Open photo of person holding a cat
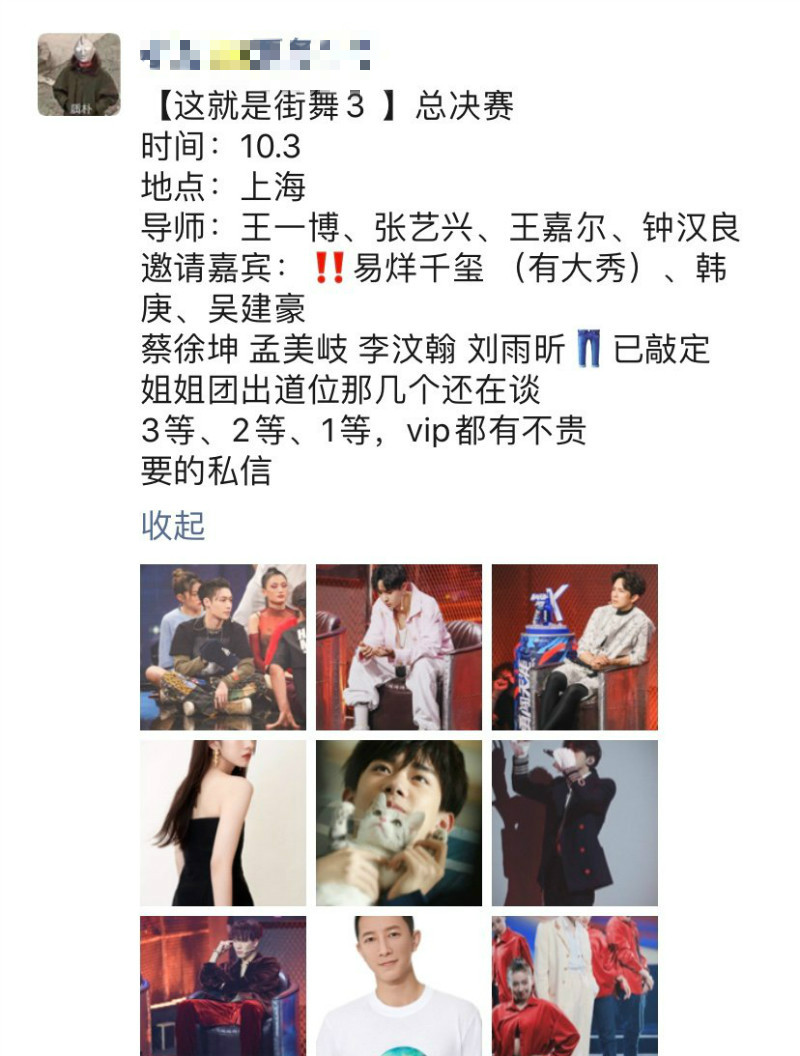 coord(399,823)
